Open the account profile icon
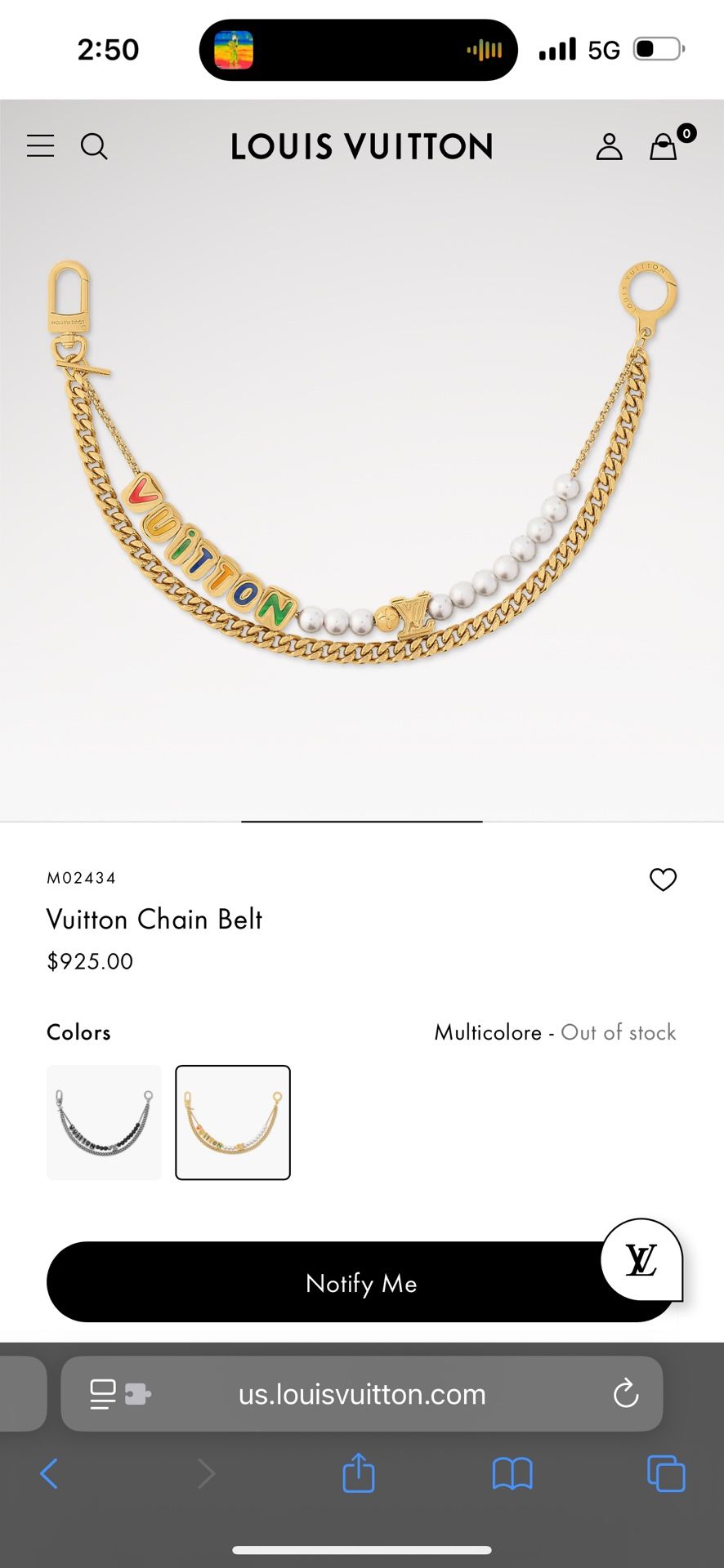 [x=609, y=147]
